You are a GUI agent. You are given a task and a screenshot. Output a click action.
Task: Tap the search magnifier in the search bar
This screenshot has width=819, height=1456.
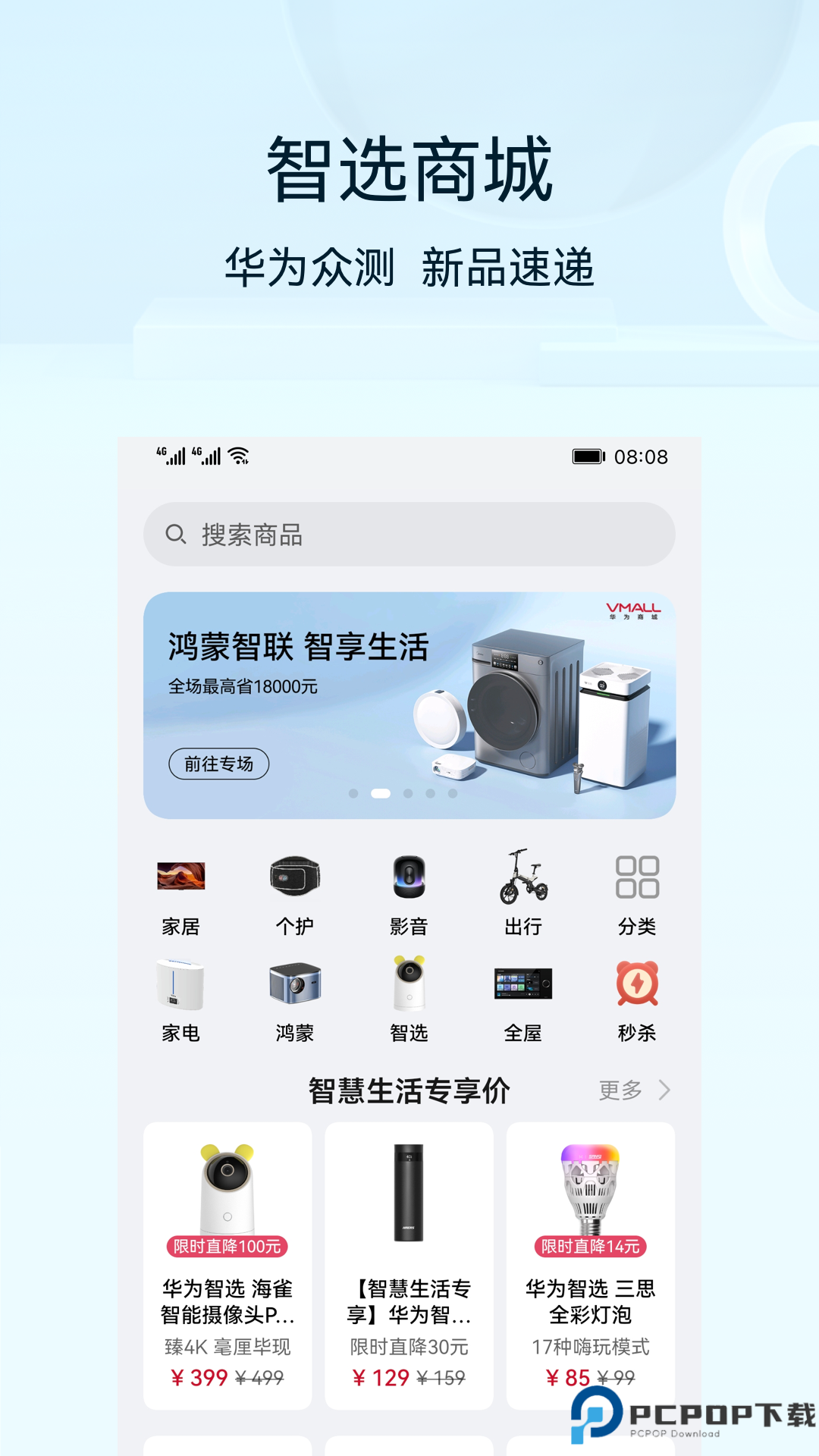(x=175, y=534)
